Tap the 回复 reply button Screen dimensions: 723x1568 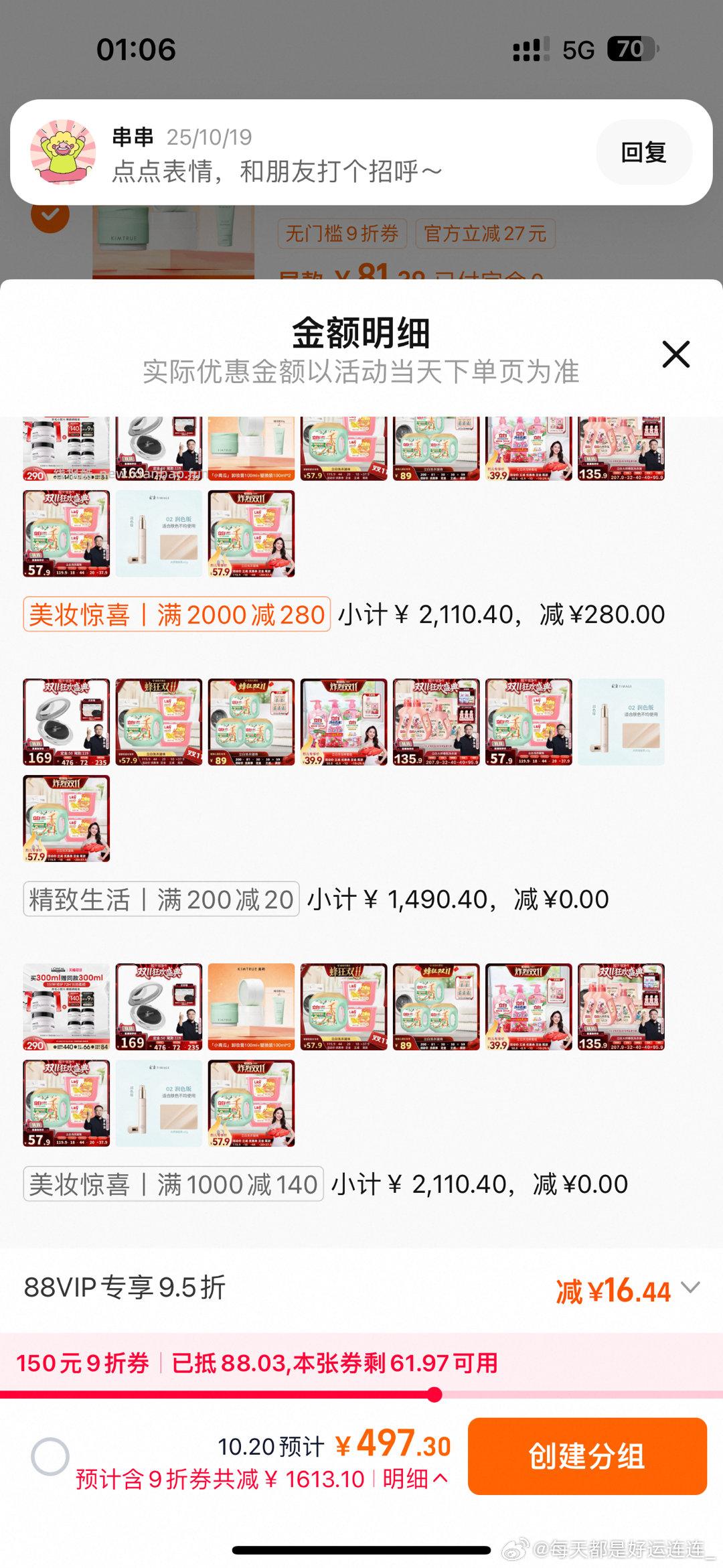(x=645, y=153)
